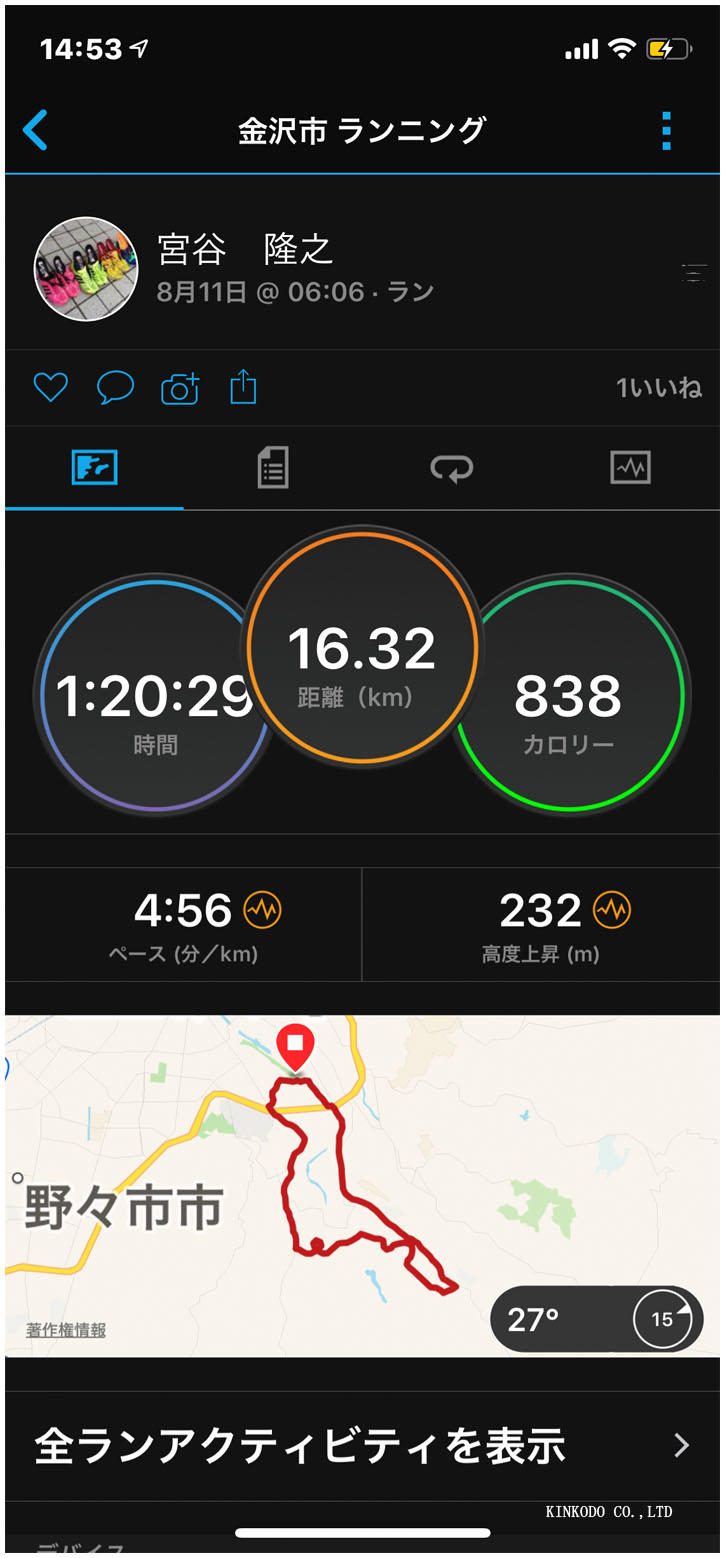
Task: Open 全ランアクティビティを表示 row
Action: click(x=362, y=1446)
